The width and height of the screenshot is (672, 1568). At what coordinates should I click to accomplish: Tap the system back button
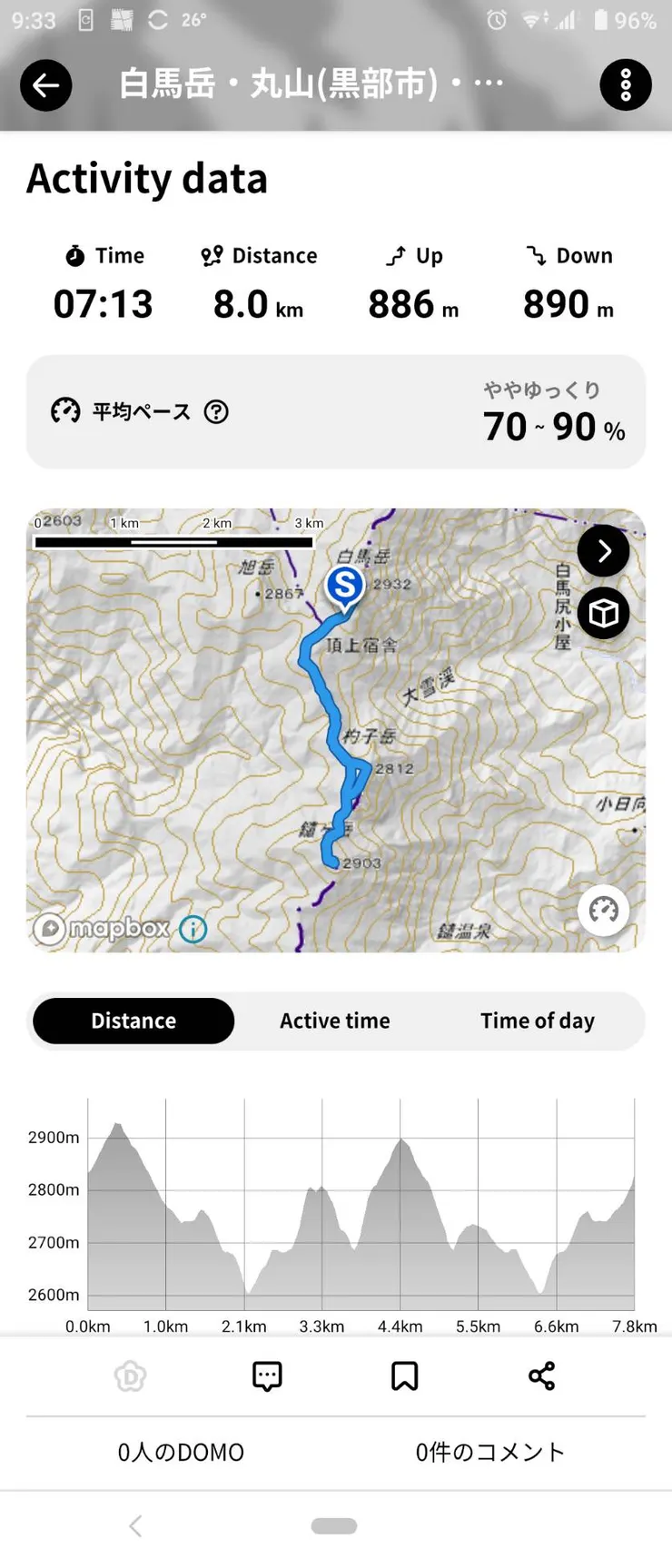[x=135, y=1526]
